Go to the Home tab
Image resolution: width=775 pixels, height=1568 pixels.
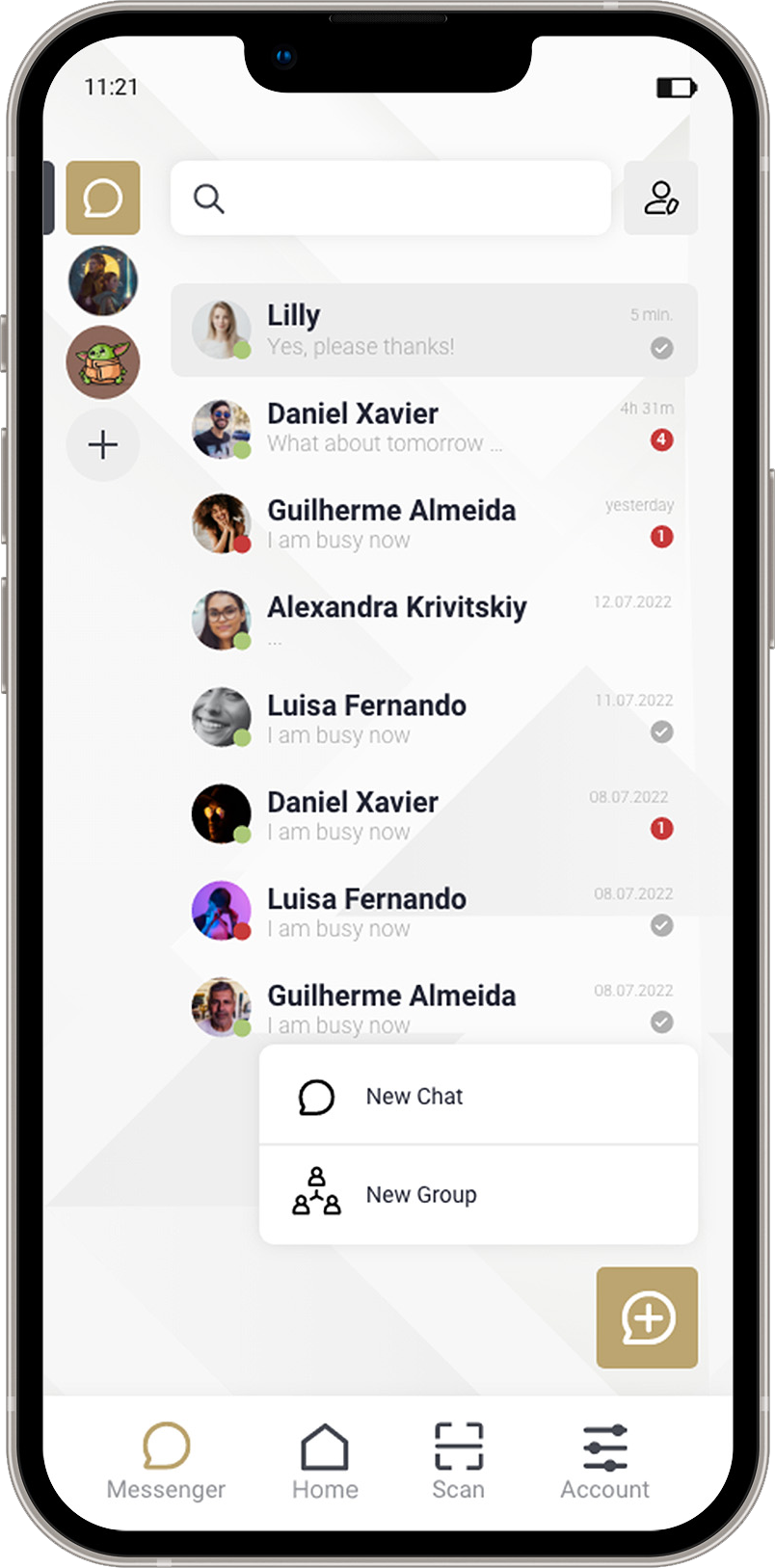pos(325,1461)
